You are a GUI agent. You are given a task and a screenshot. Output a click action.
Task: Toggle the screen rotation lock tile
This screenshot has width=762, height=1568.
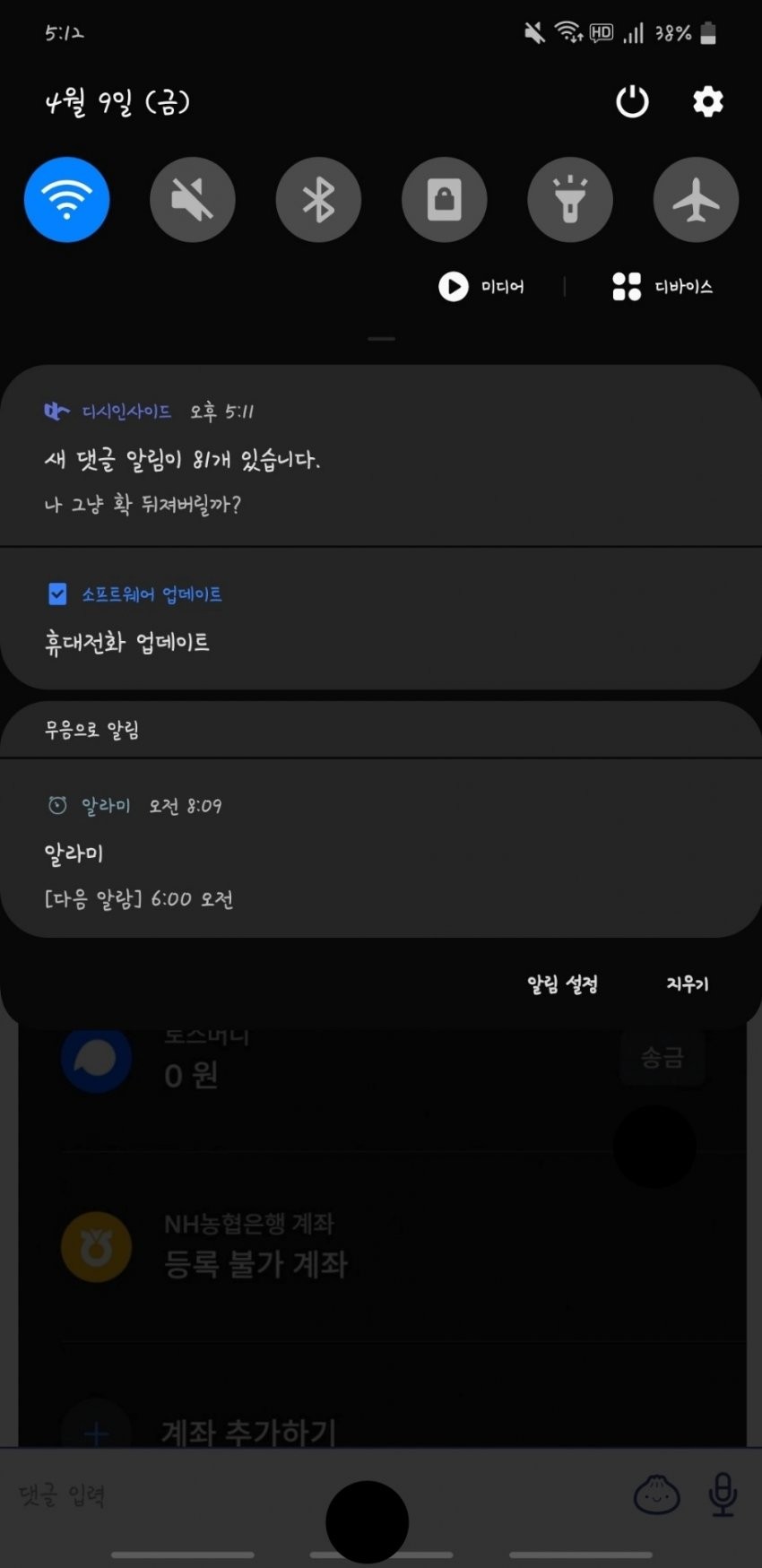click(x=445, y=200)
